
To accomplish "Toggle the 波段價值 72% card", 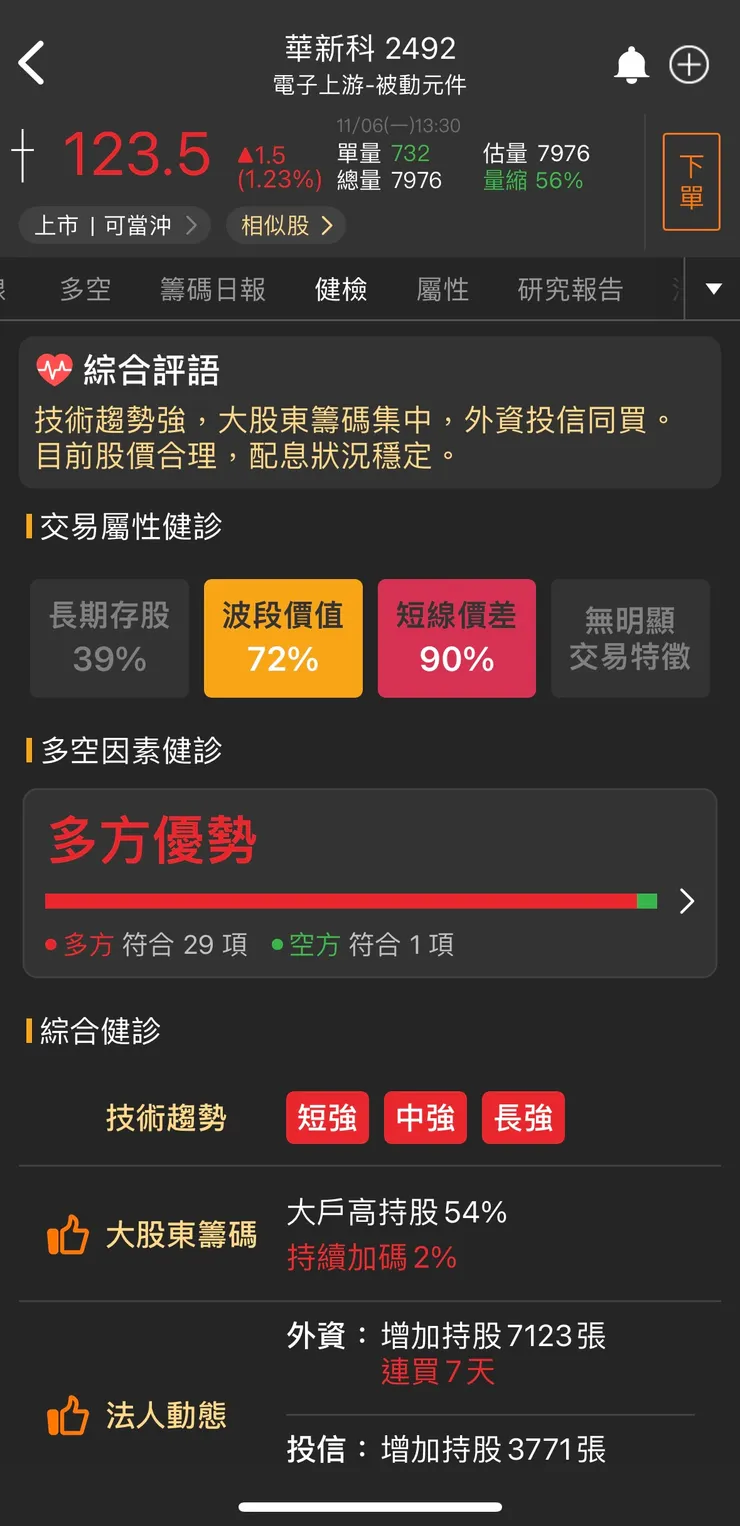I will (283, 638).
